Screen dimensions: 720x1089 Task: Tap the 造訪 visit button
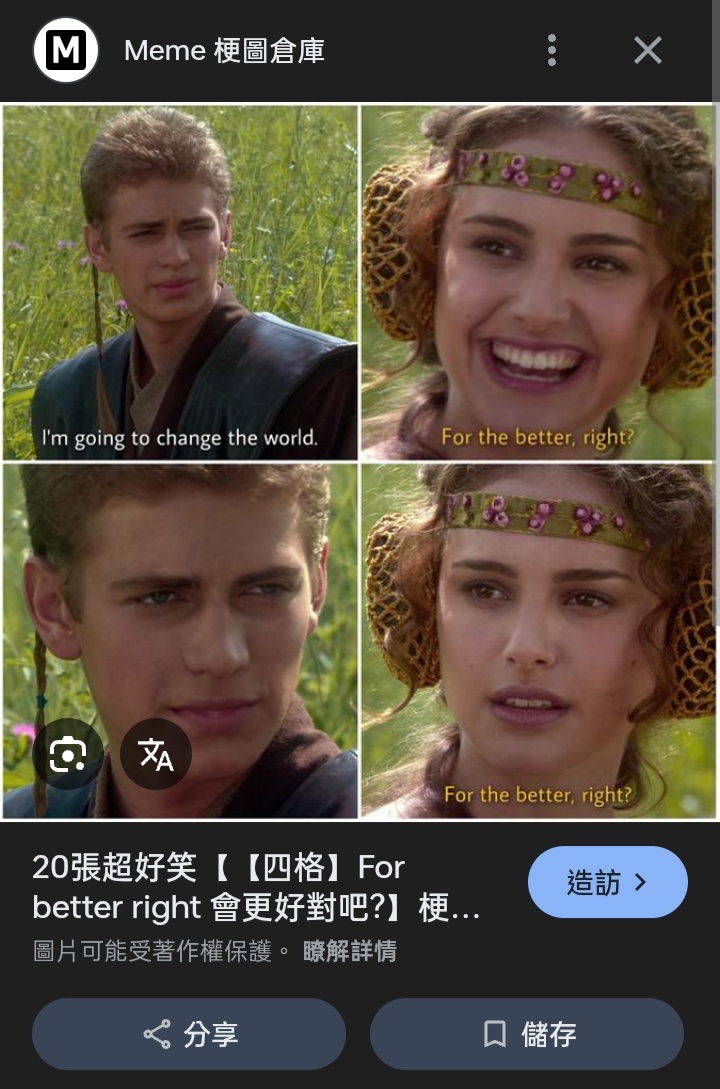click(x=607, y=882)
